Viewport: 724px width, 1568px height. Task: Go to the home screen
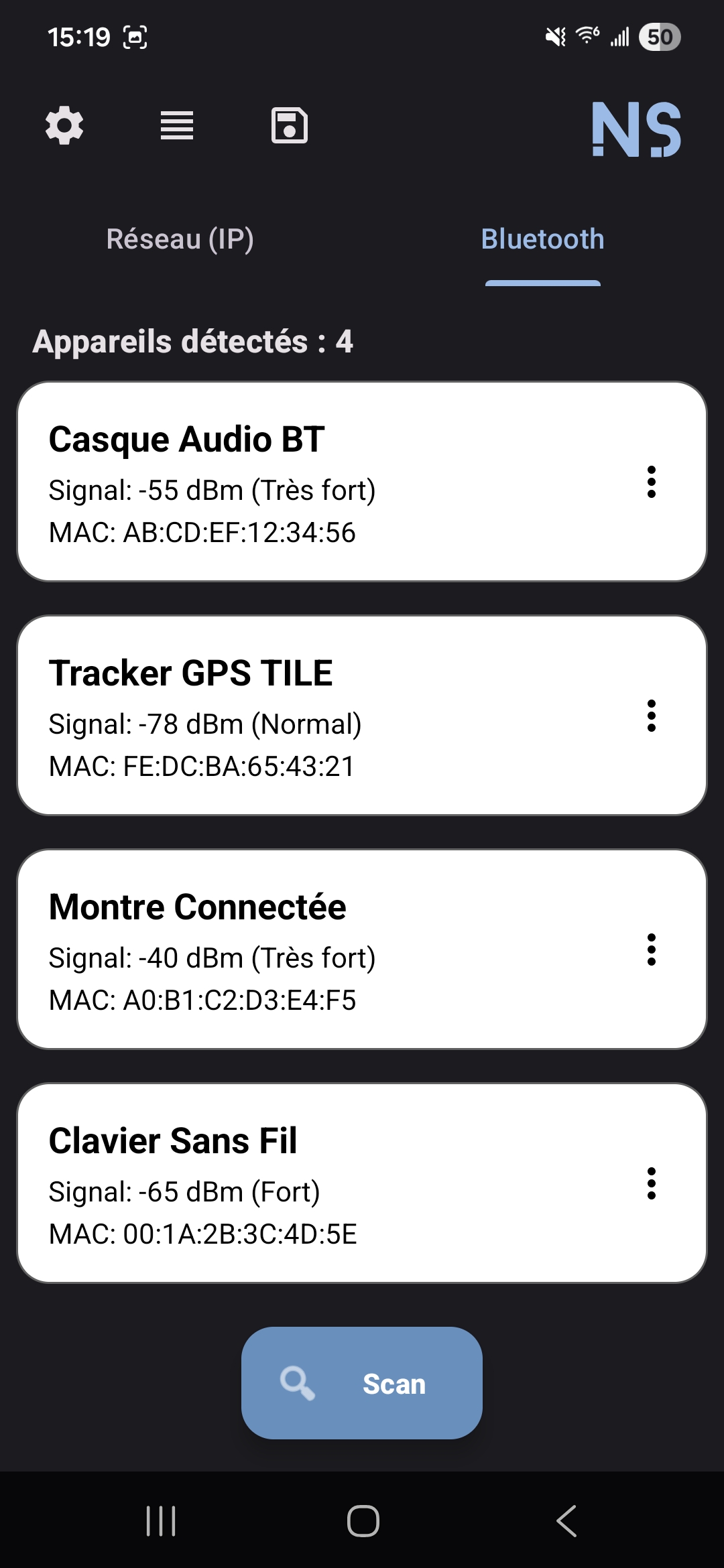363,1520
